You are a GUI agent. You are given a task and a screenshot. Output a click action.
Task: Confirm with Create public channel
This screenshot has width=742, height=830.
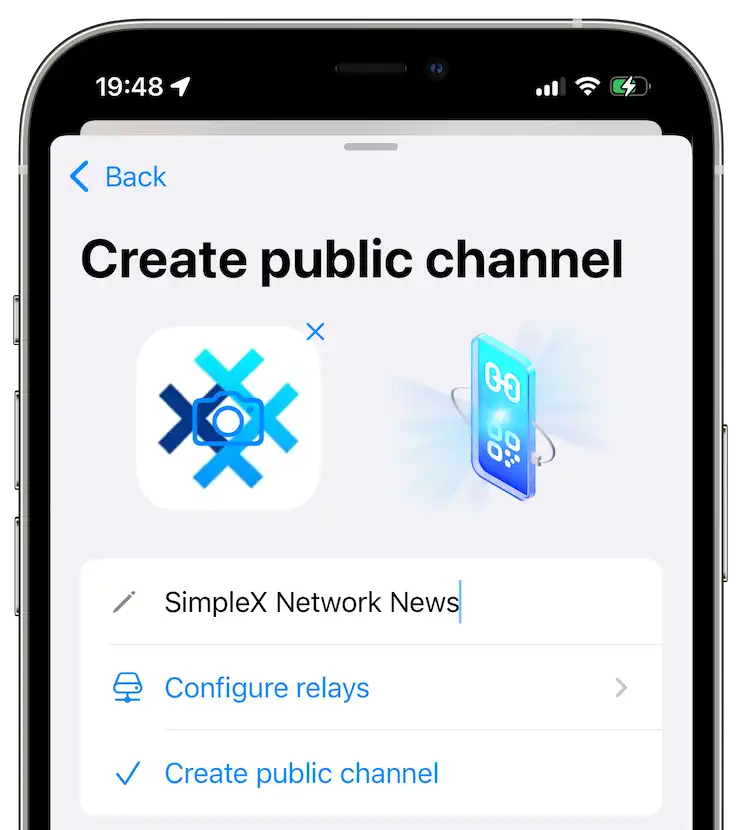pyautogui.click(x=301, y=773)
